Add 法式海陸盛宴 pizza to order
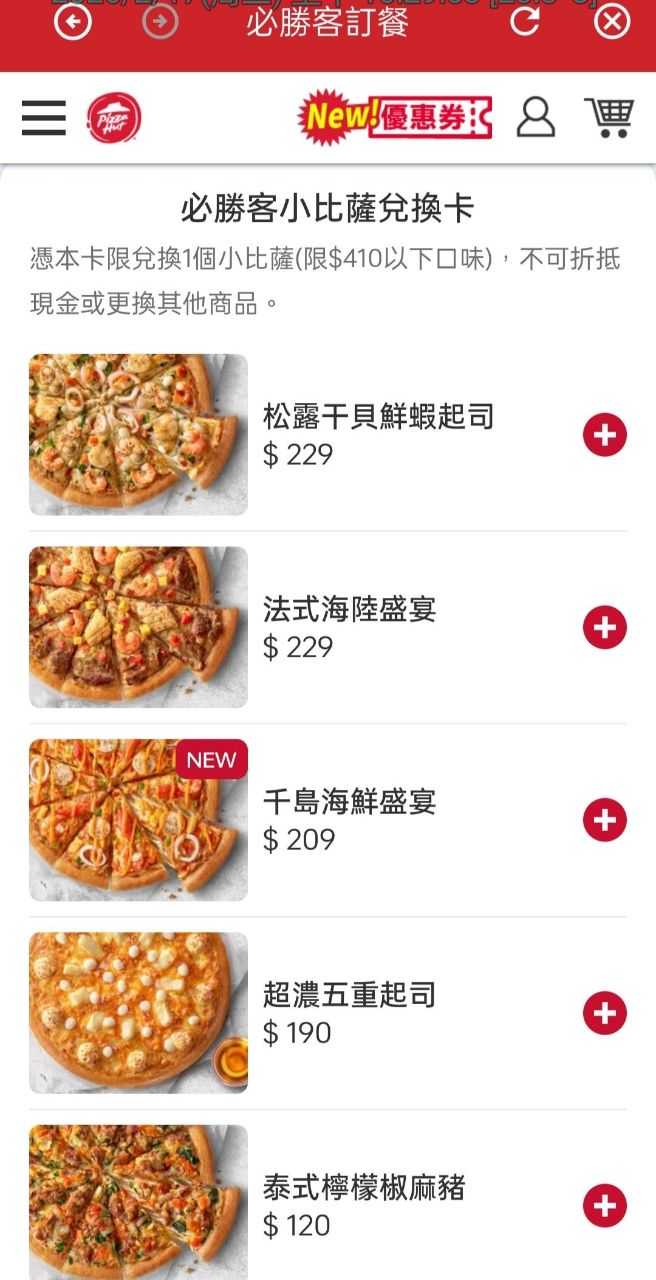656x1280 pixels. (605, 627)
